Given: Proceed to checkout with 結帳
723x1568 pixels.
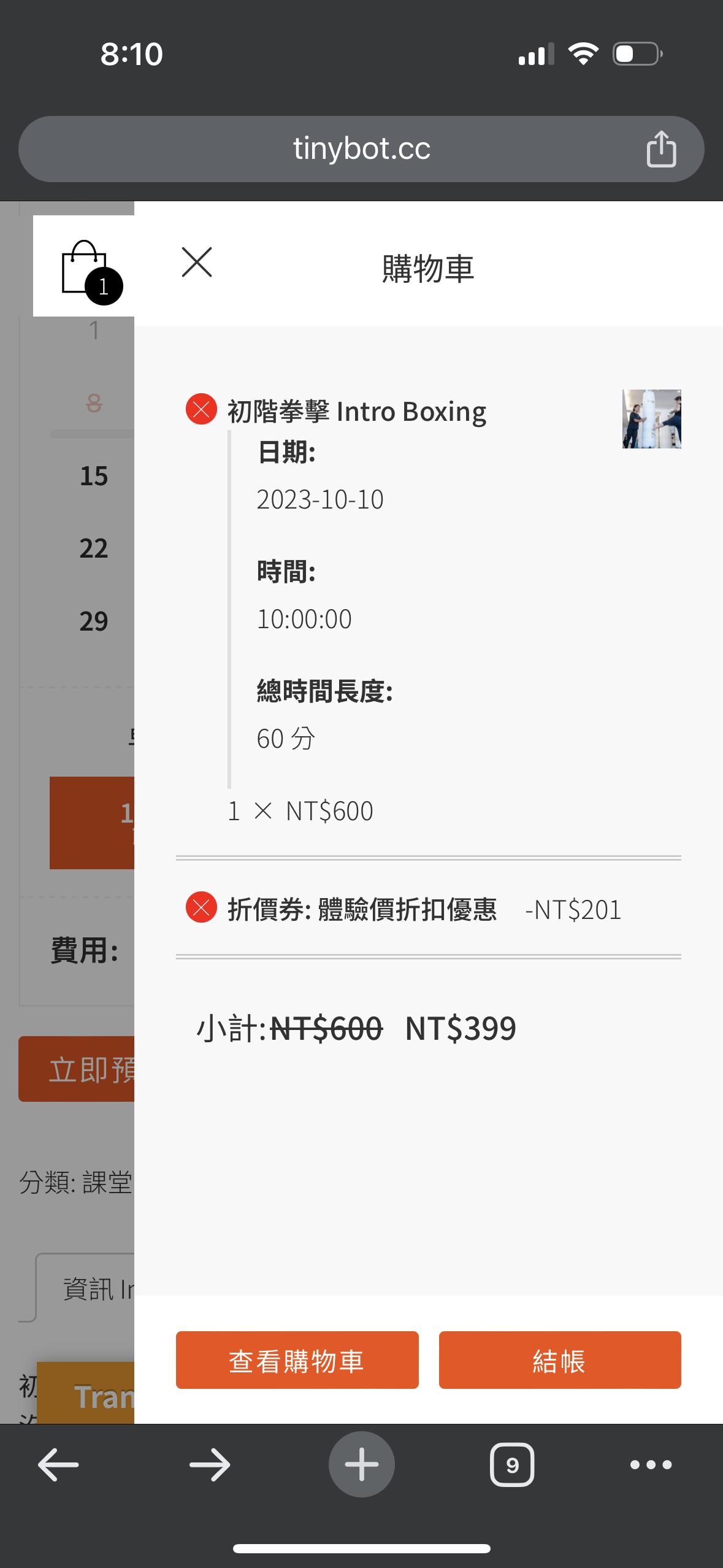Looking at the screenshot, I should 559,1360.
